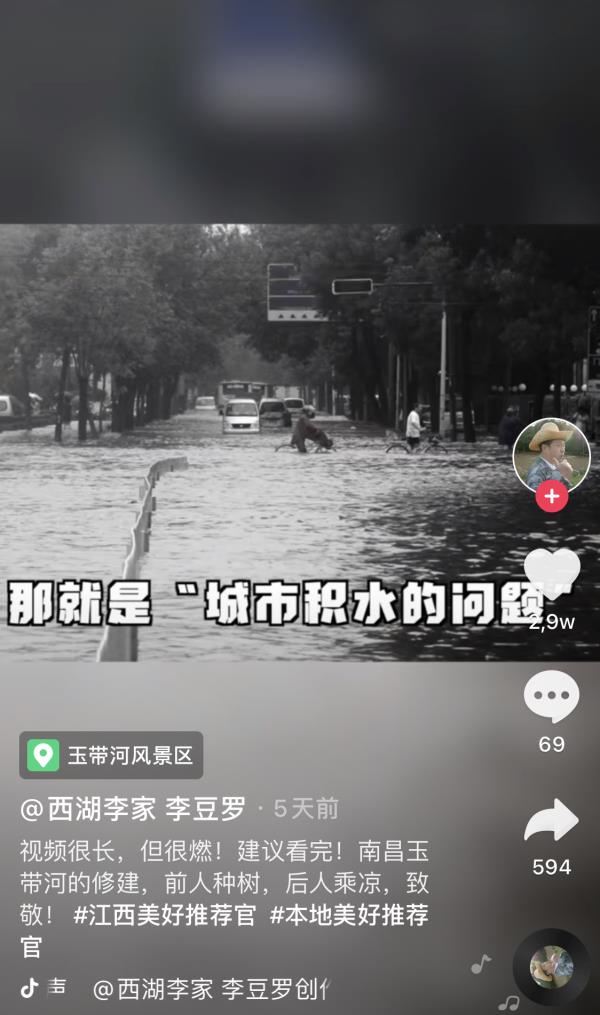Open the #江西美好推荐官 hashtag
The width and height of the screenshot is (600, 1015).
click(165, 915)
